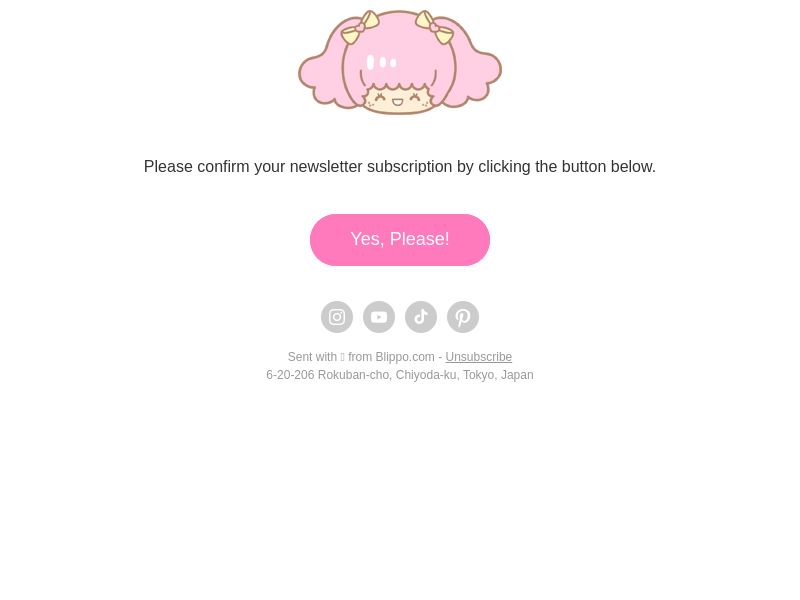Tap the Unsubscribe link
Screen dimensions: 800x600
[478, 357]
